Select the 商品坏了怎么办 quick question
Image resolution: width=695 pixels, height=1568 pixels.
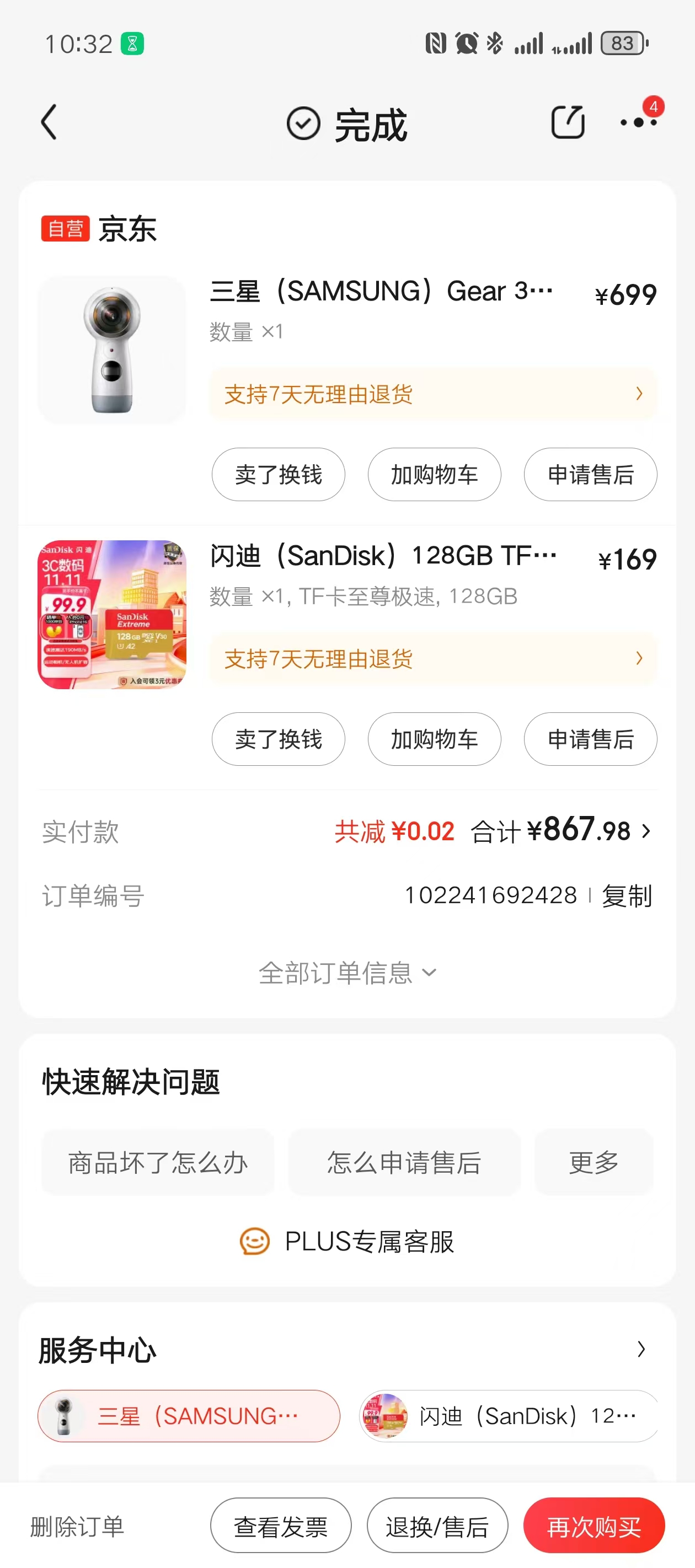click(158, 1163)
